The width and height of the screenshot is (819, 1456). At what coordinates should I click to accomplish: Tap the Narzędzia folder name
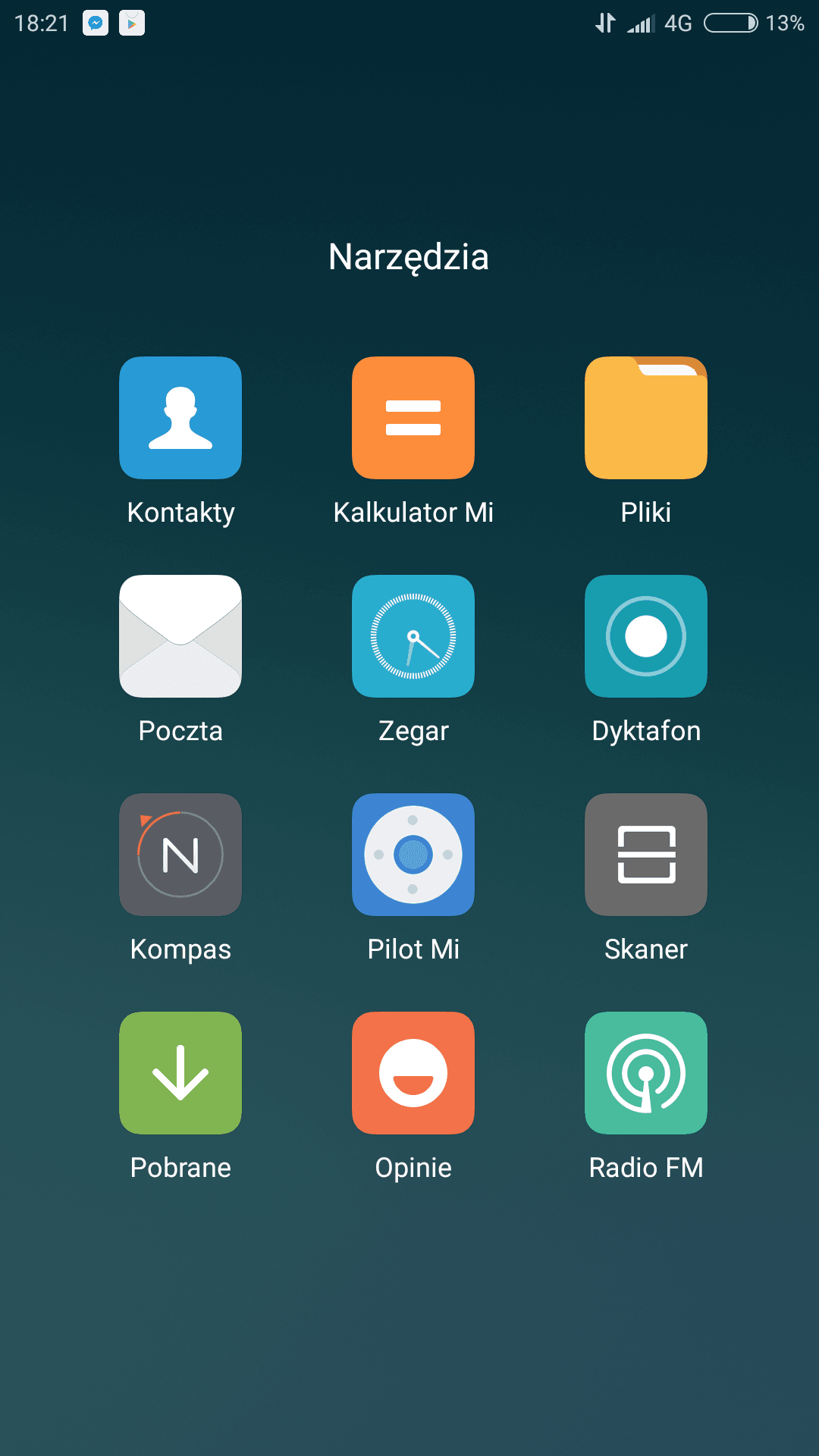point(409,257)
